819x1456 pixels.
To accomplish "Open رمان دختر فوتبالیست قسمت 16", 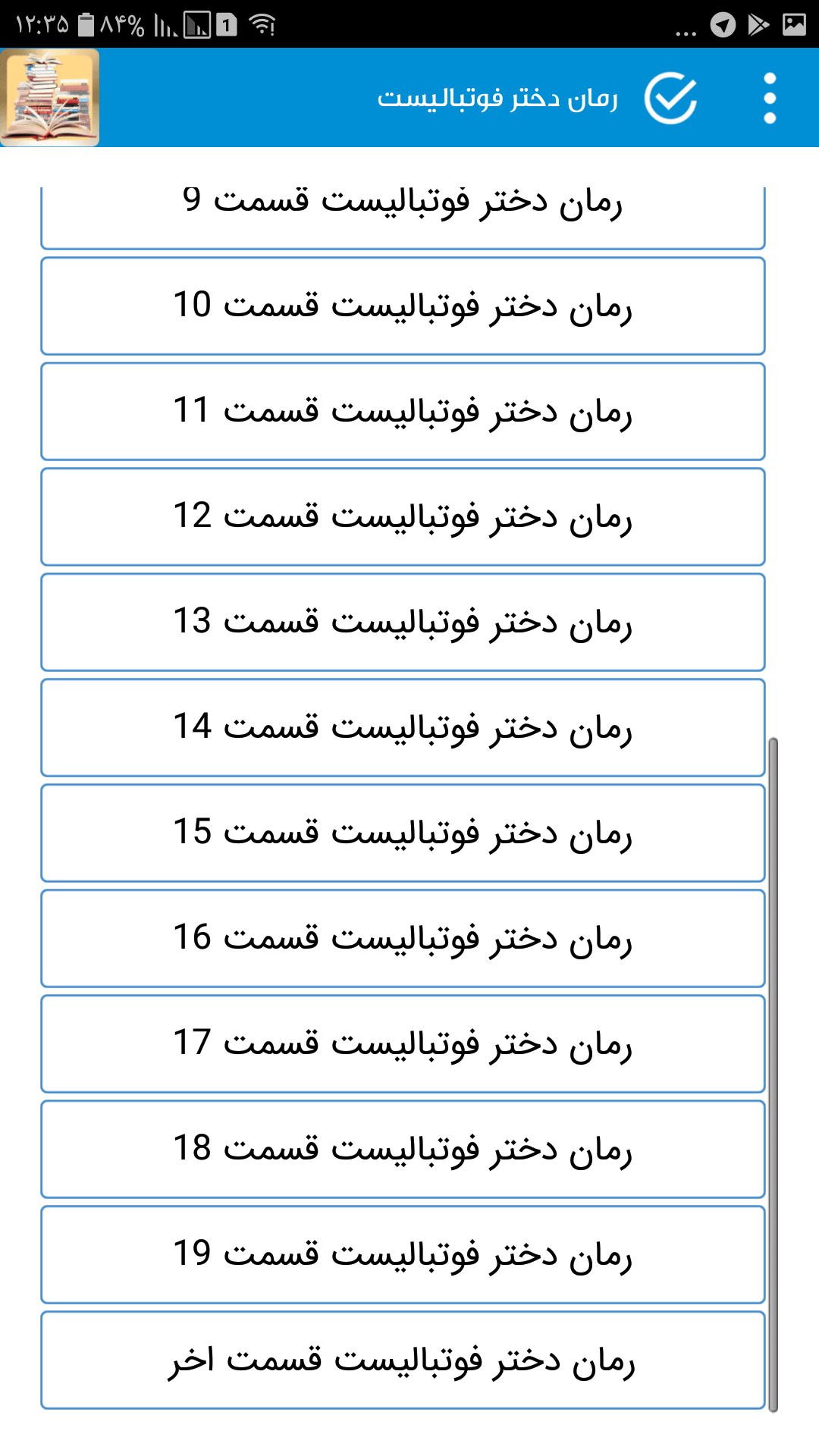I will [x=403, y=939].
